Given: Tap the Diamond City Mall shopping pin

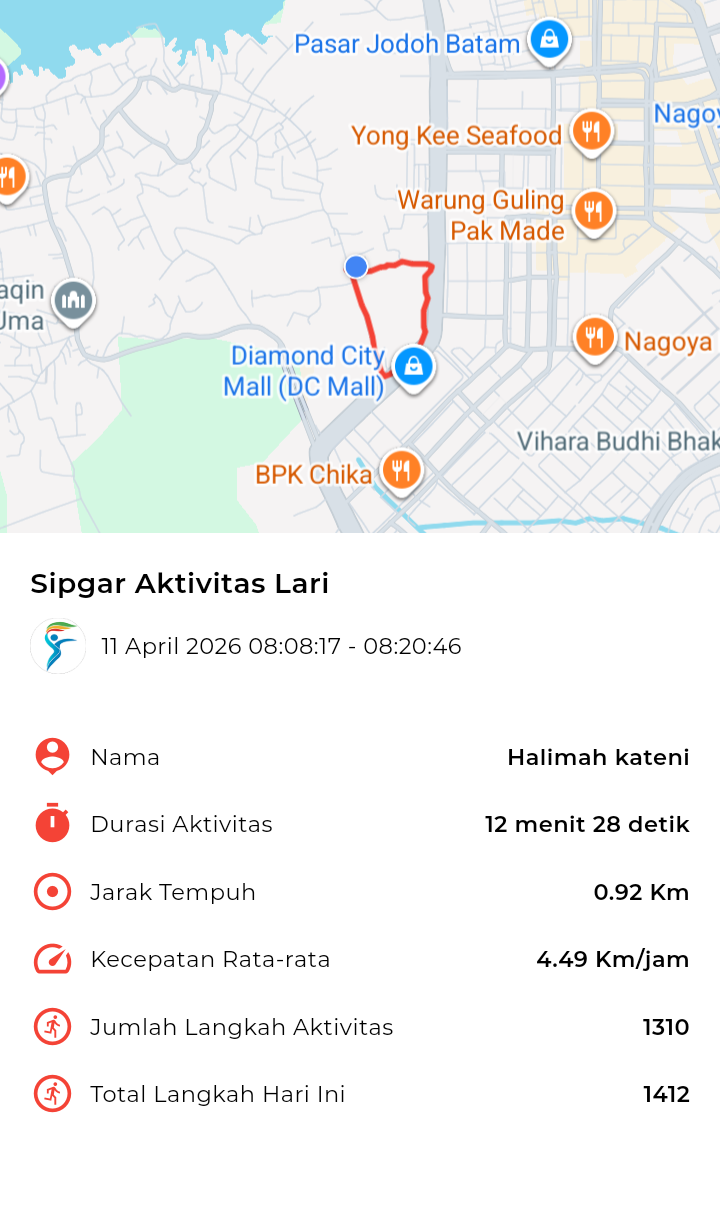Looking at the screenshot, I should click(412, 367).
